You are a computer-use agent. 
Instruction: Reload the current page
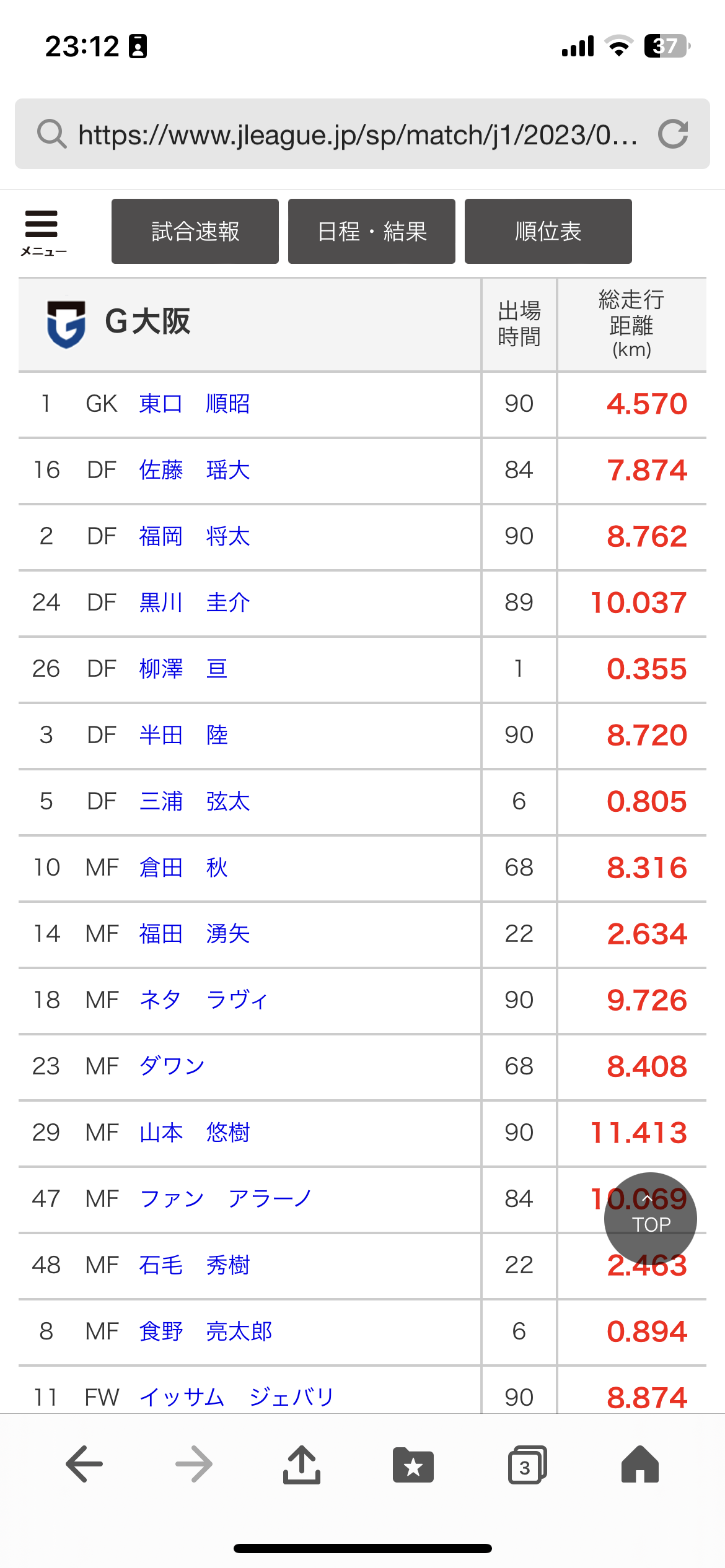[x=673, y=134]
